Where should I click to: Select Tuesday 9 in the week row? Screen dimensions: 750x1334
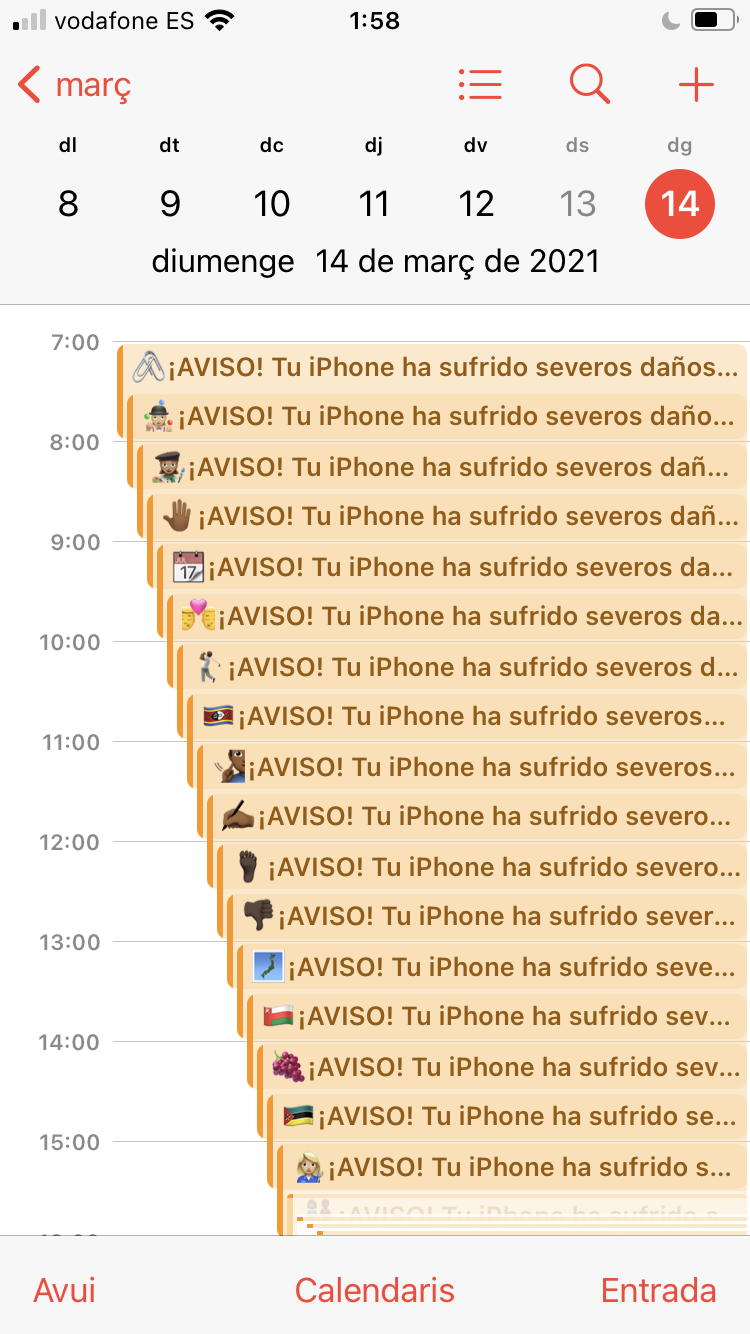point(170,203)
